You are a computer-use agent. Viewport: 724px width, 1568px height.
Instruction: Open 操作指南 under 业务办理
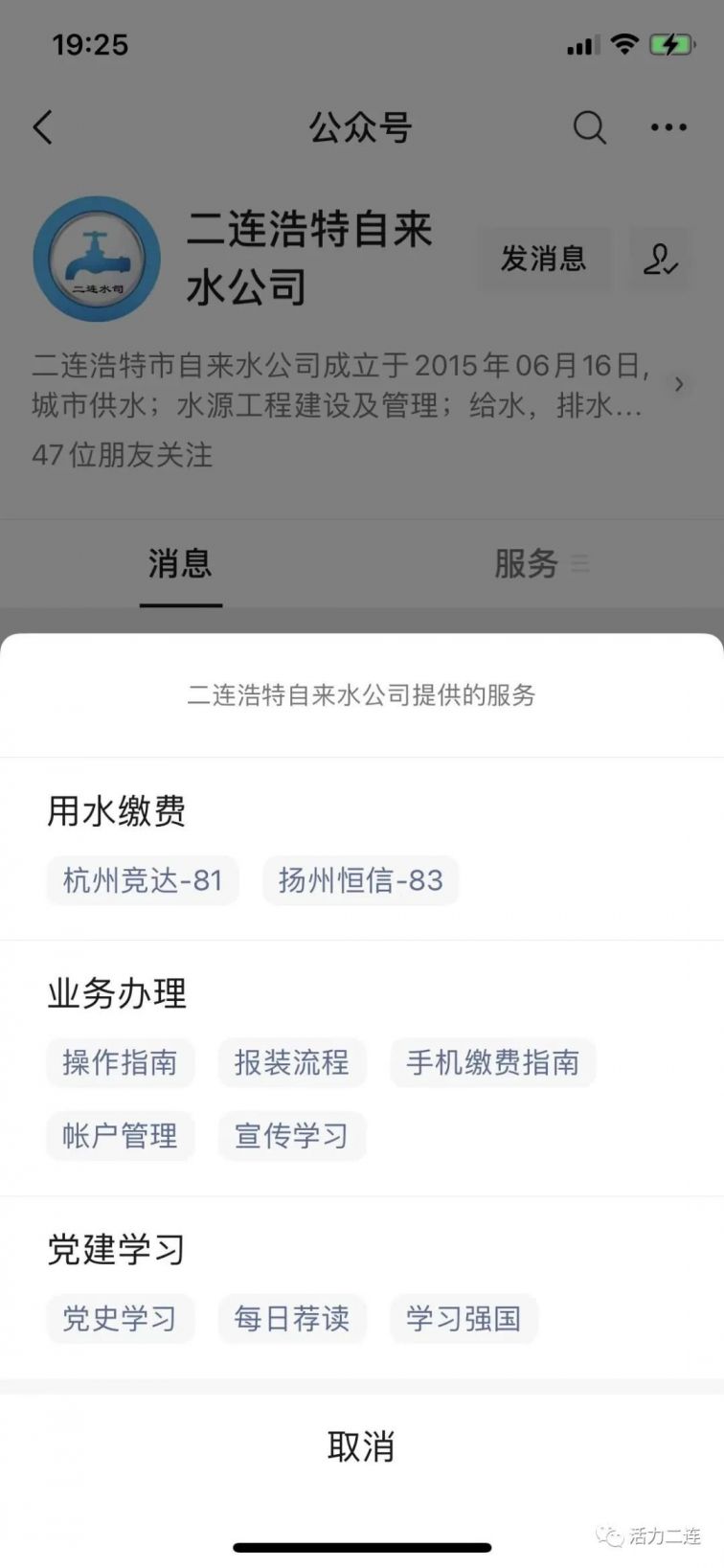click(x=120, y=1062)
